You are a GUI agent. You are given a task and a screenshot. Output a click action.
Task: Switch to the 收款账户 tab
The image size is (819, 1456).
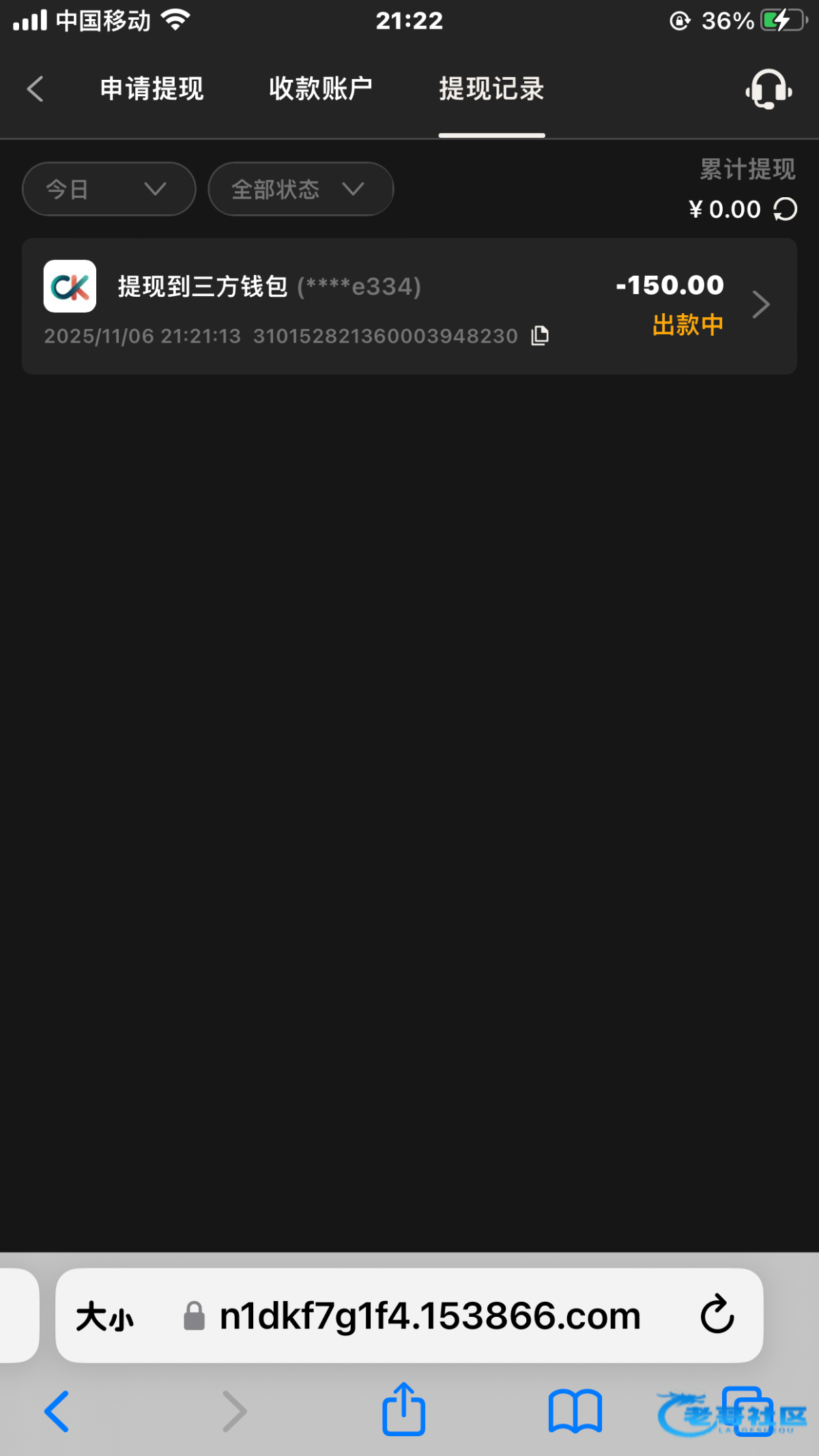(x=320, y=89)
